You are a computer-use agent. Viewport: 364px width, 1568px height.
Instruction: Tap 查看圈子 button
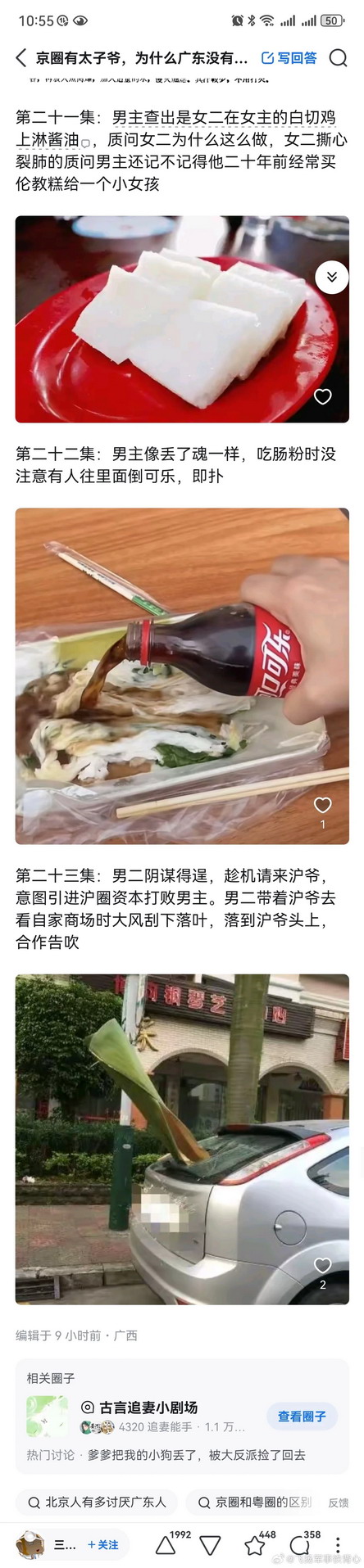click(302, 1416)
